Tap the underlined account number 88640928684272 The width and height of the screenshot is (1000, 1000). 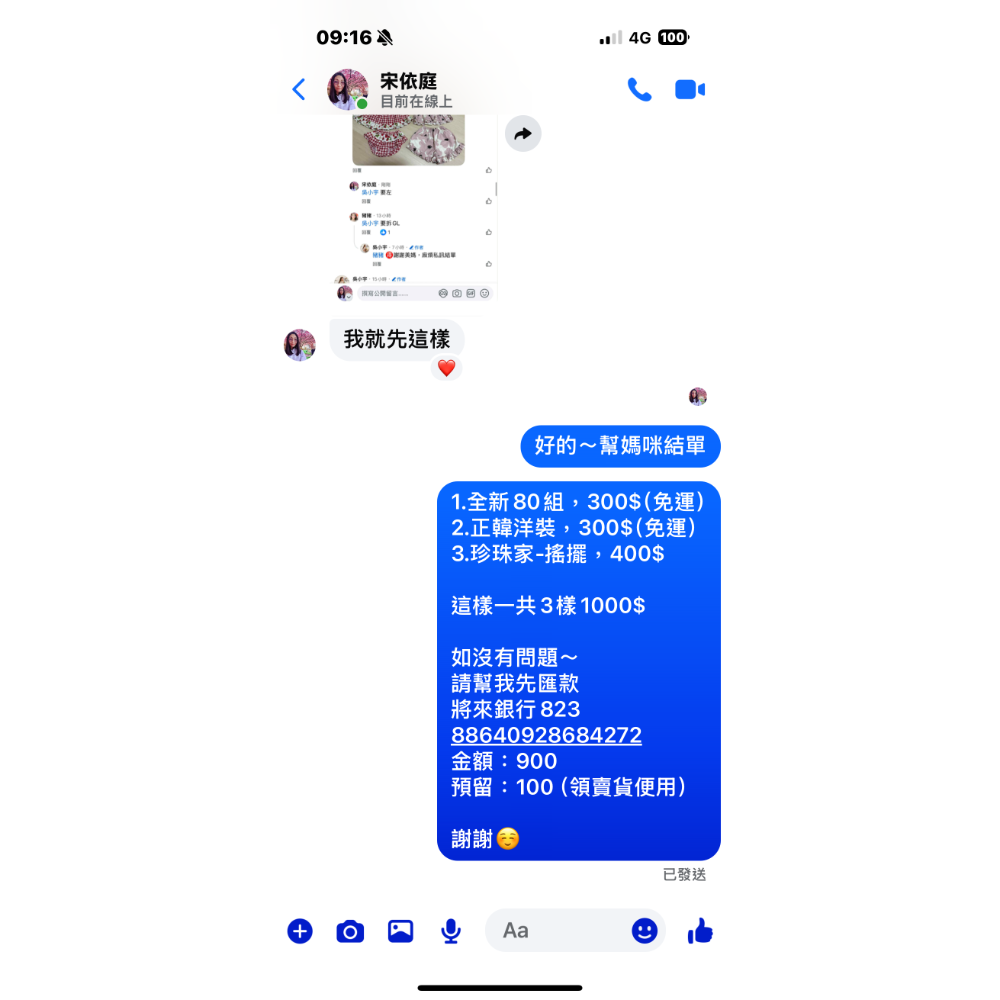coord(546,735)
